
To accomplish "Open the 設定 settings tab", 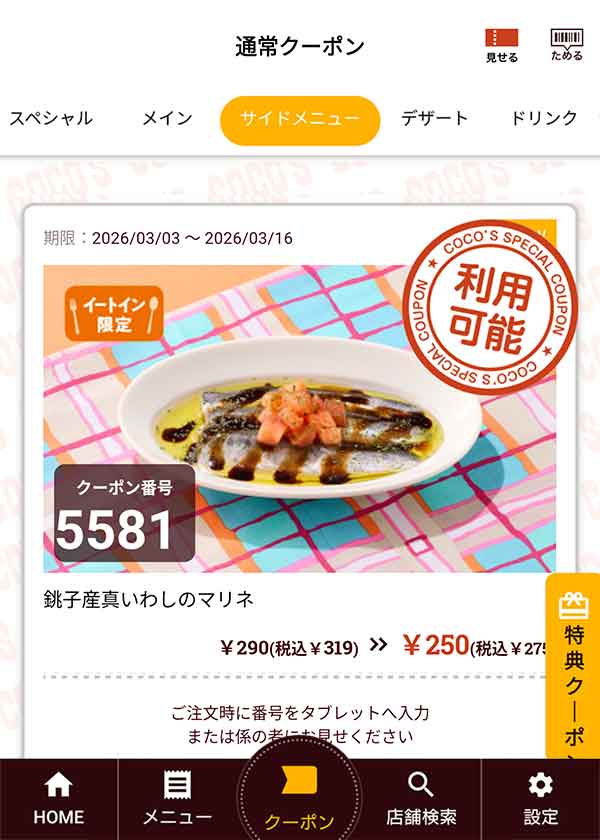I will click(540, 799).
